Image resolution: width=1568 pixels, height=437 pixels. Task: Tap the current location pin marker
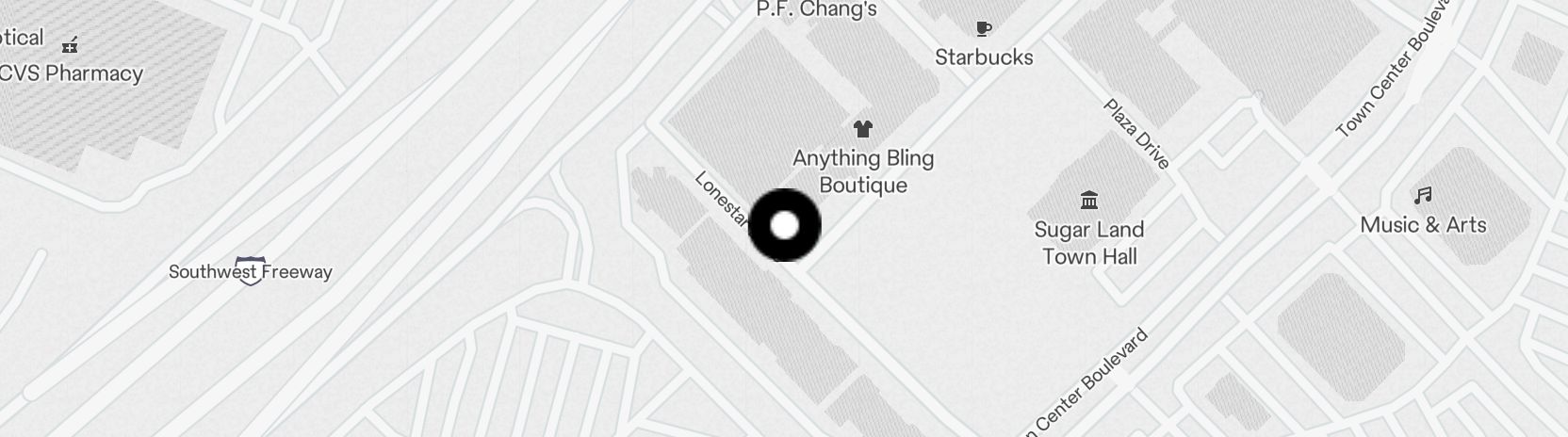pyautogui.click(x=784, y=225)
